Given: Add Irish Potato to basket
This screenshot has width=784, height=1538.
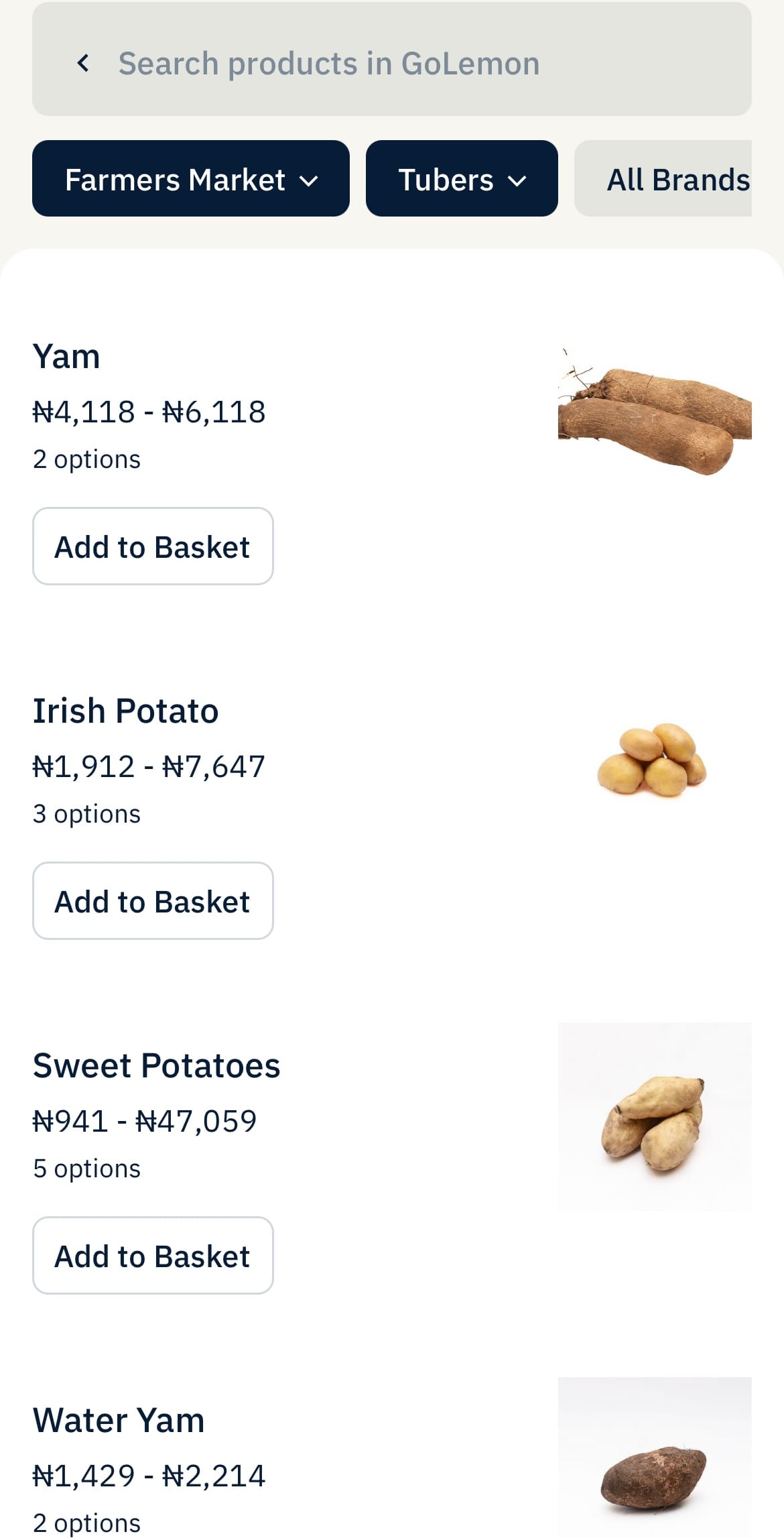Looking at the screenshot, I should 153,901.
